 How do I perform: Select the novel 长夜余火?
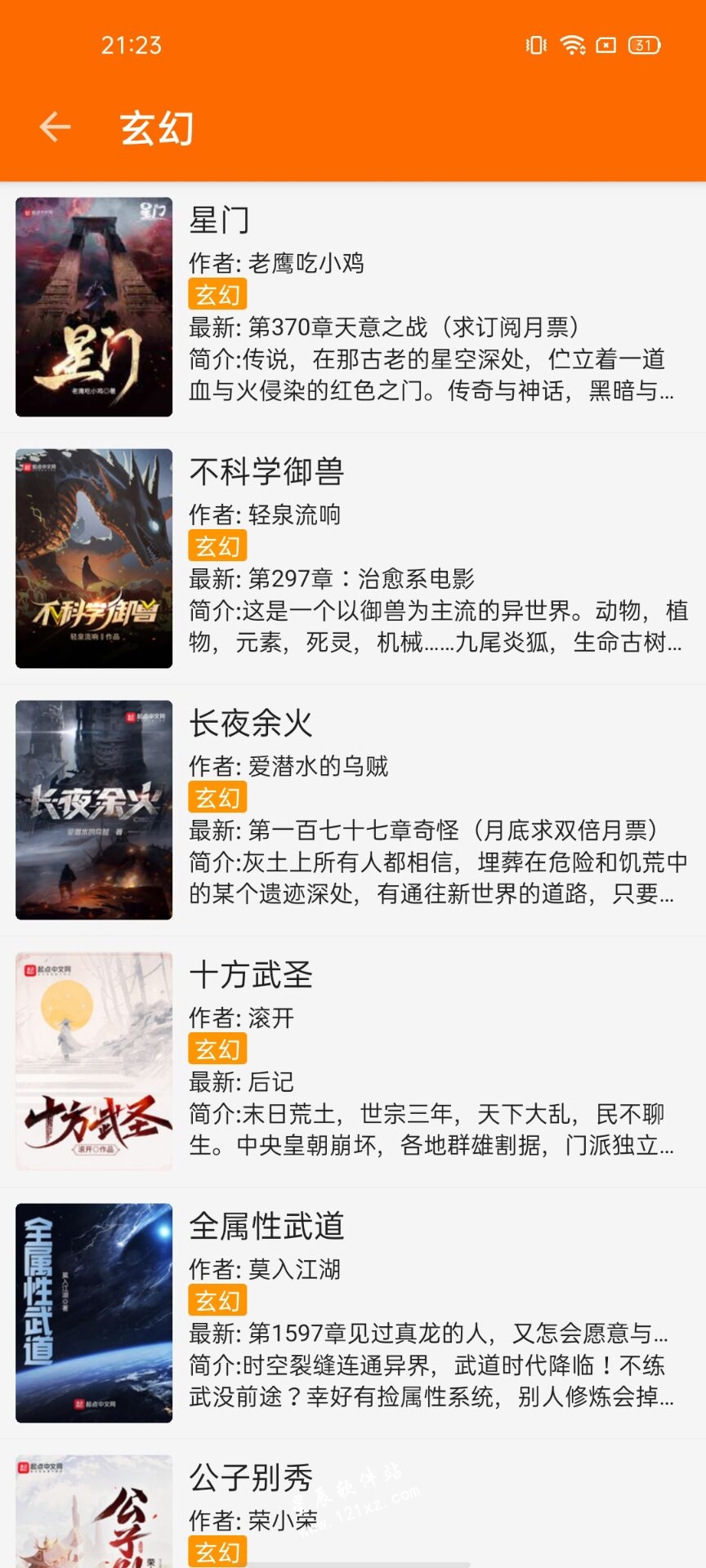(x=351, y=810)
